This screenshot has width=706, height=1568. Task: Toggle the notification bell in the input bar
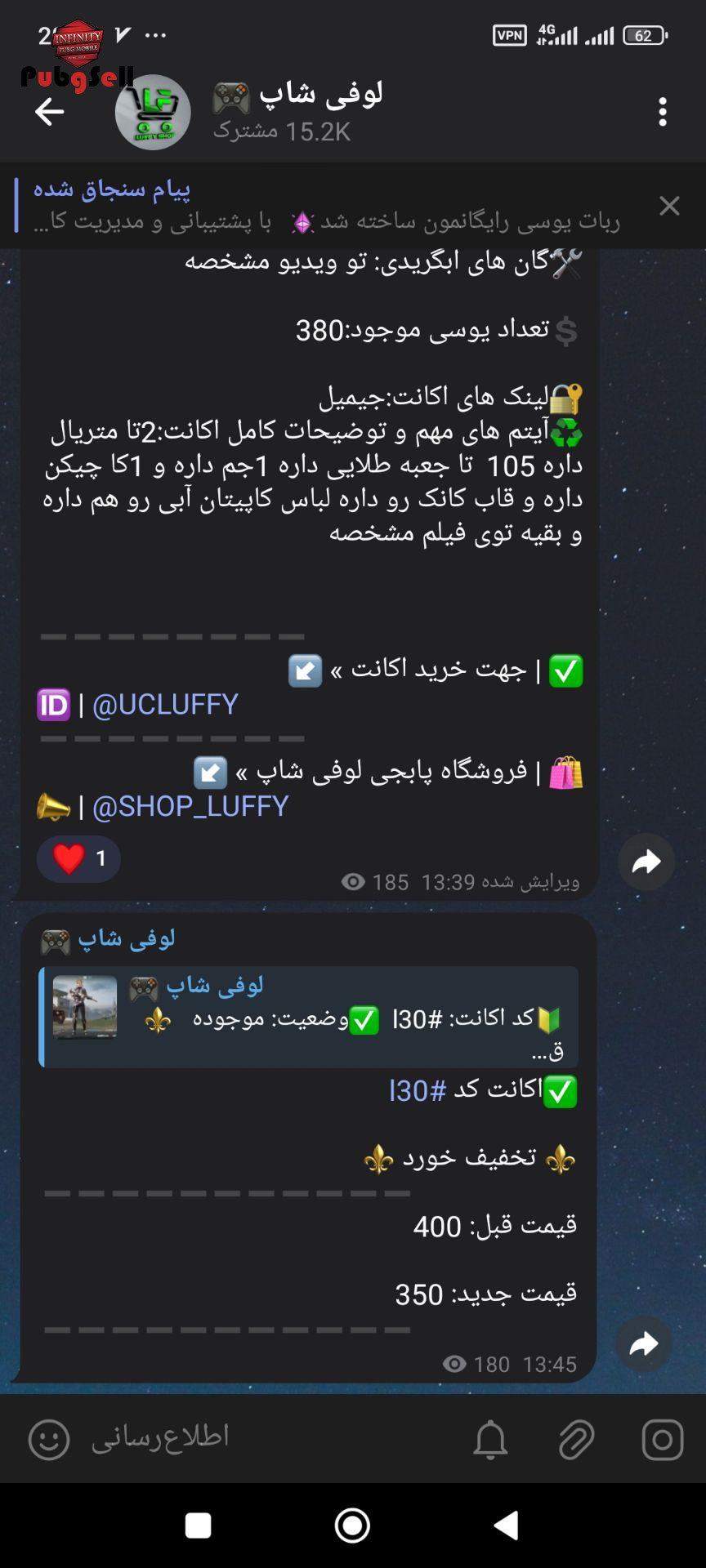point(490,1439)
